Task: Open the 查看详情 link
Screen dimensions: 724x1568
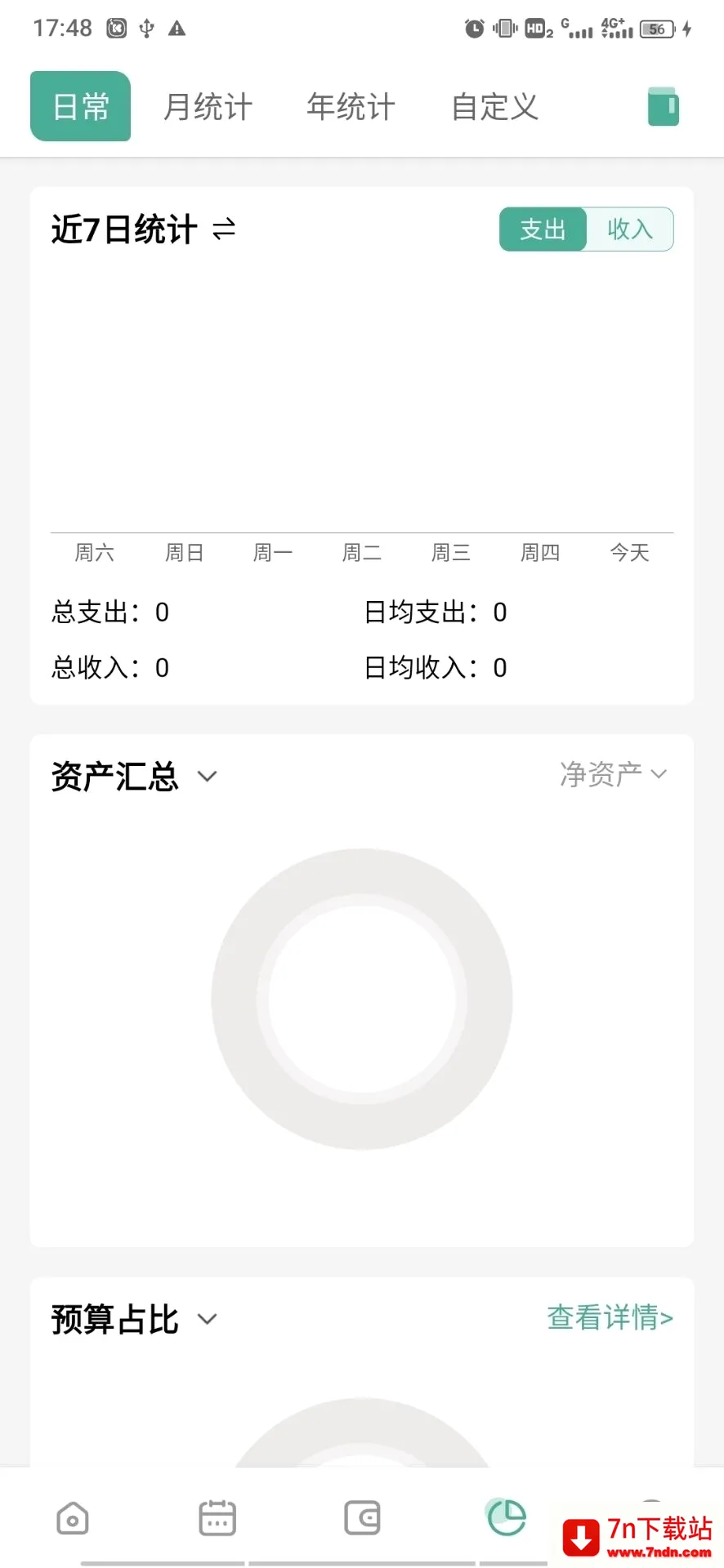Action: click(x=610, y=1317)
